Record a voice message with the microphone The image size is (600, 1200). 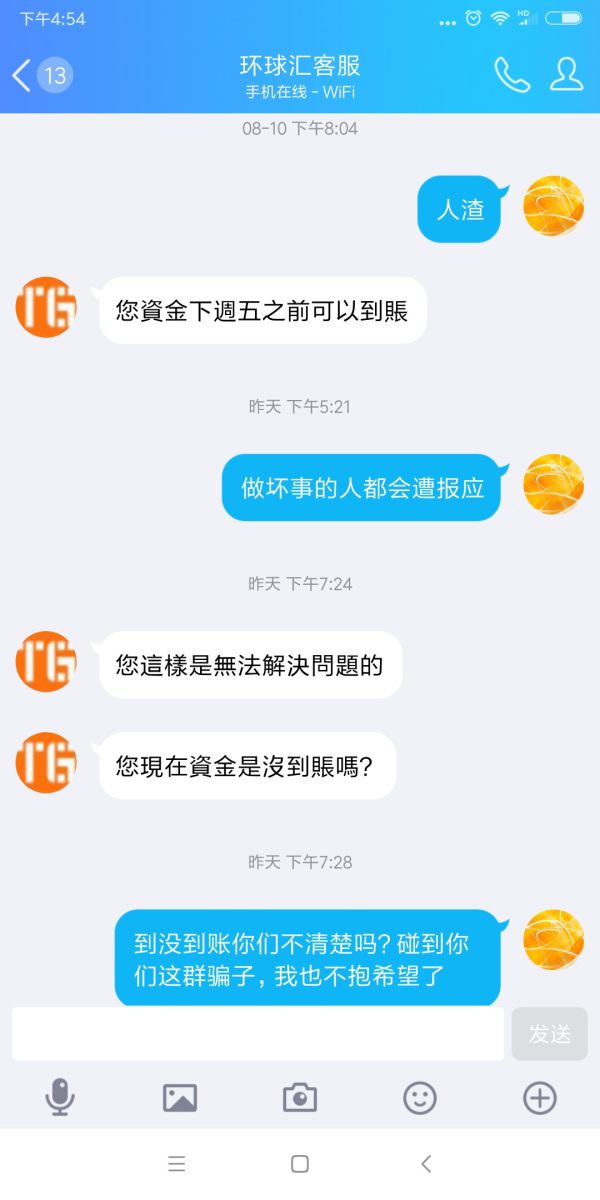tap(60, 1098)
